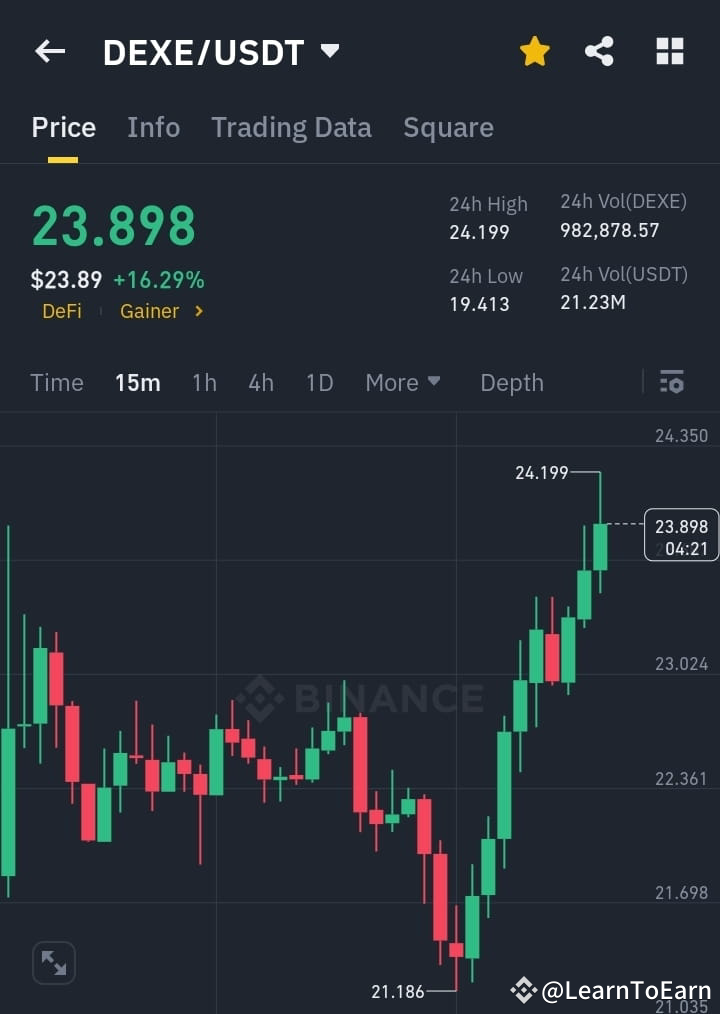Screen dimensions: 720x1014
Task: Switch chart view to Depth mode
Action: [511, 382]
